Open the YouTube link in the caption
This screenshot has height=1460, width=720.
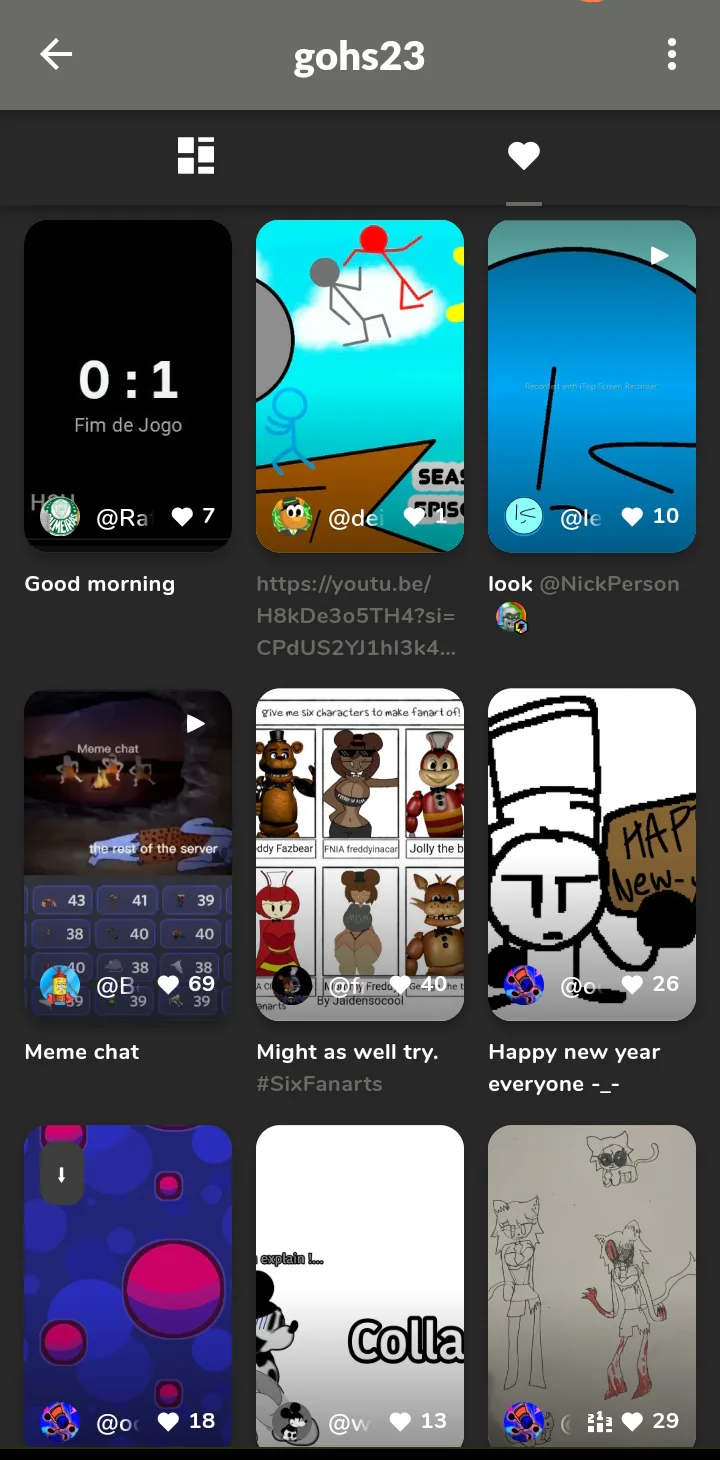(x=357, y=616)
